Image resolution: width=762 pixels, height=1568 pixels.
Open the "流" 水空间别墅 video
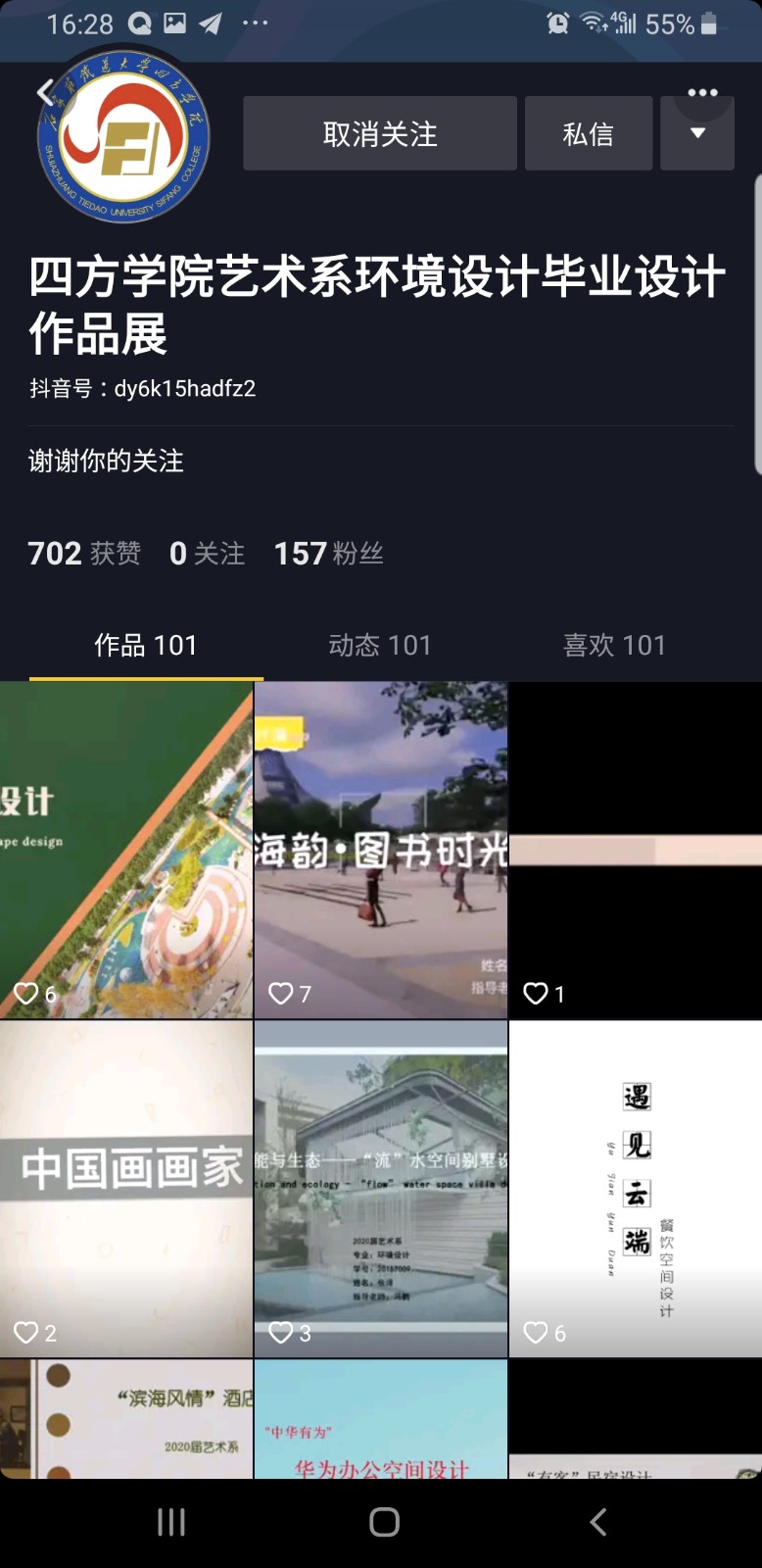click(x=381, y=1188)
